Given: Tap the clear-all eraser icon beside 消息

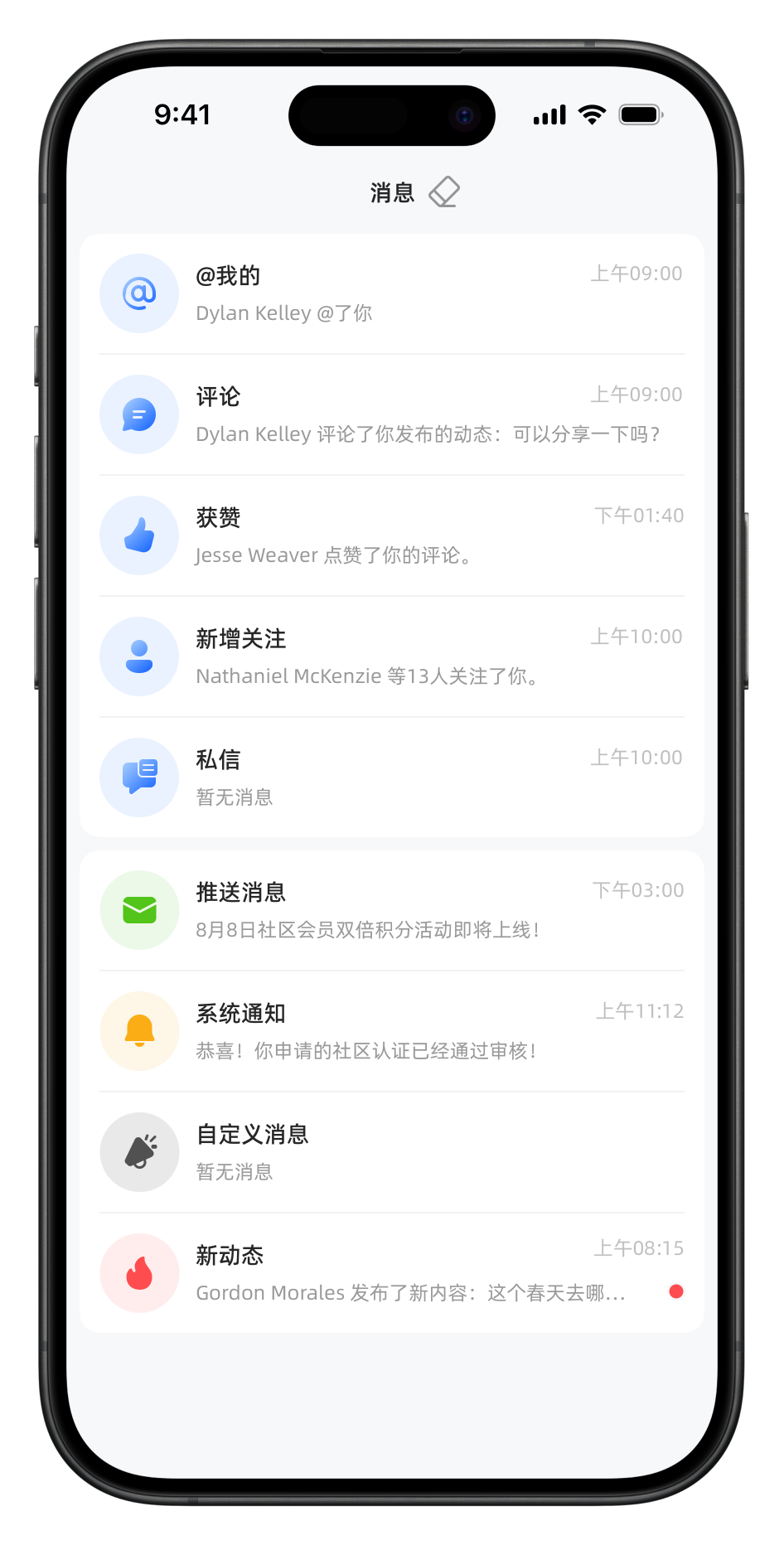Looking at the screenshot, I should pos(444,192).
